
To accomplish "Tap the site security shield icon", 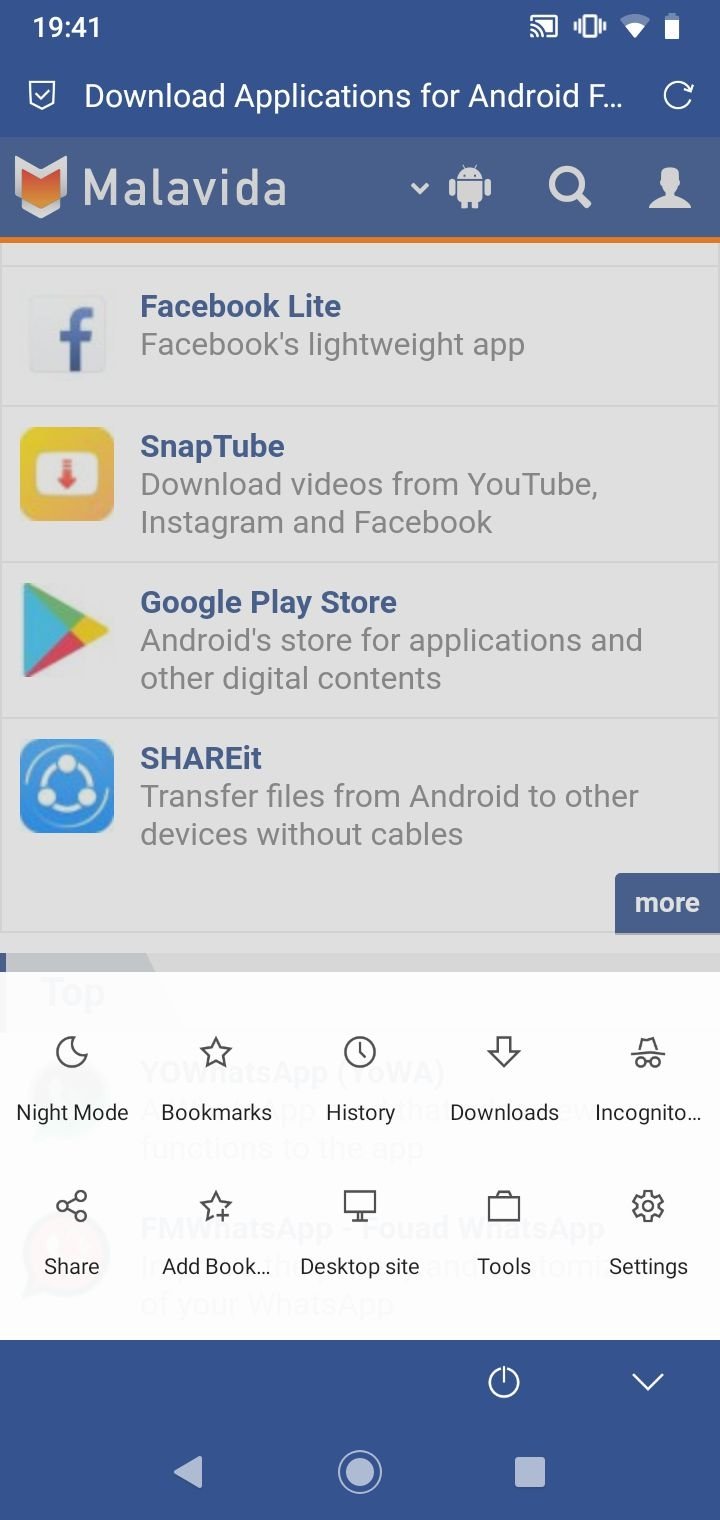I will (x=41, y=96).
